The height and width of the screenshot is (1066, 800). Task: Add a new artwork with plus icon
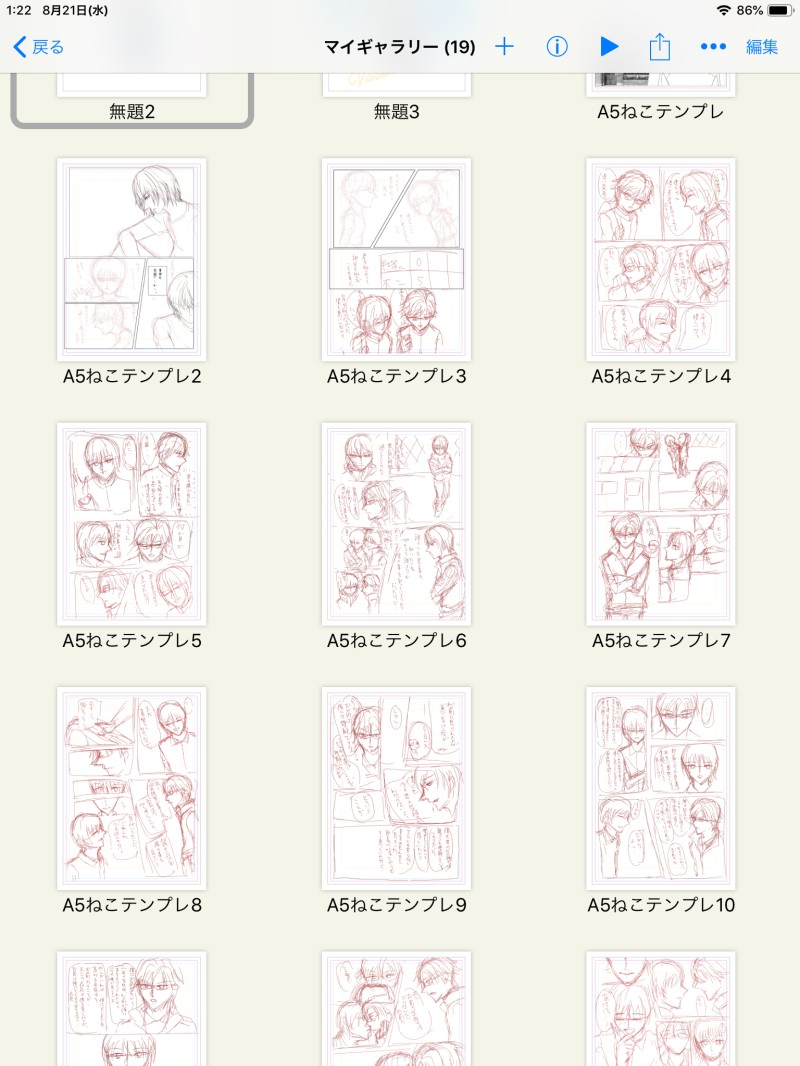tap(505, 46)
